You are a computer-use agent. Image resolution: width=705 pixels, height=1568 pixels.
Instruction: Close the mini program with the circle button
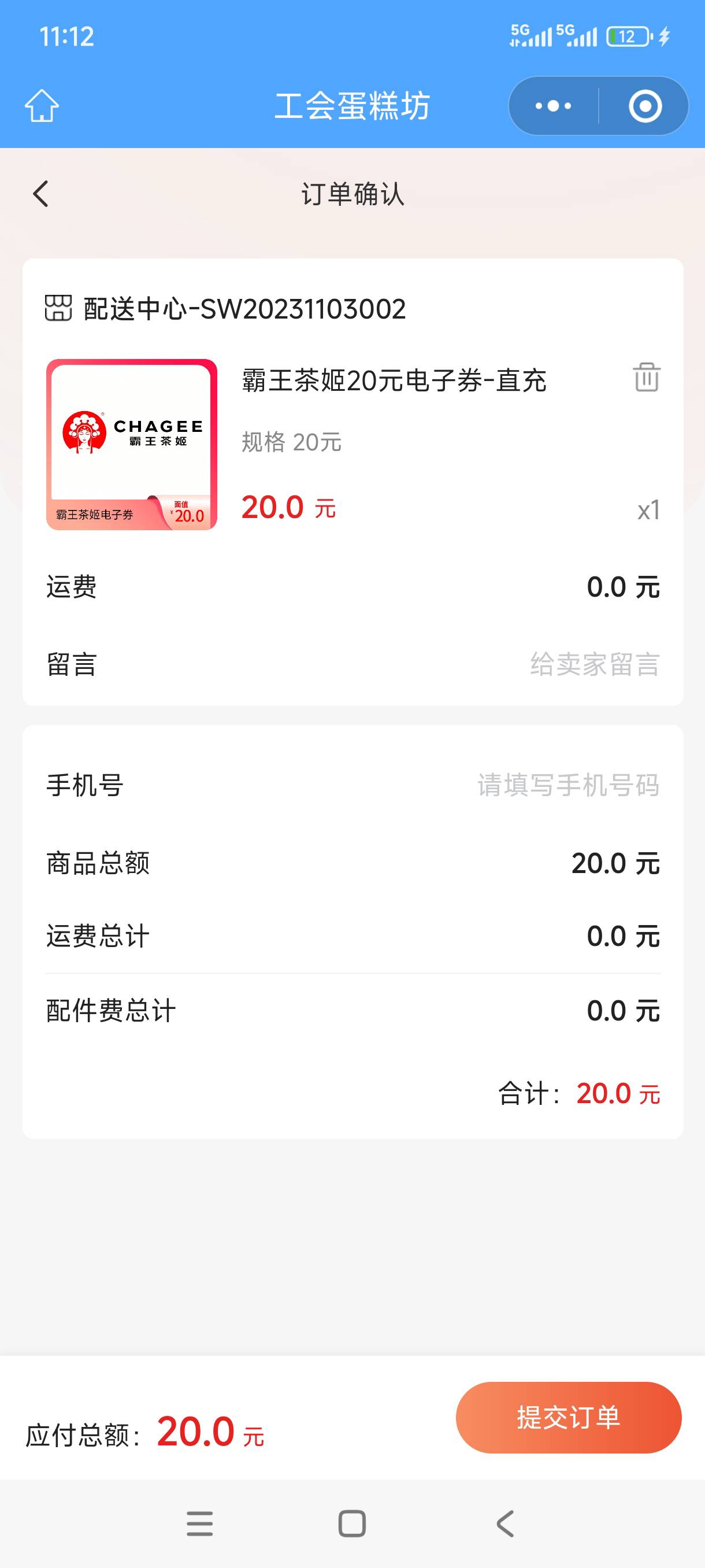click(645, 106)
